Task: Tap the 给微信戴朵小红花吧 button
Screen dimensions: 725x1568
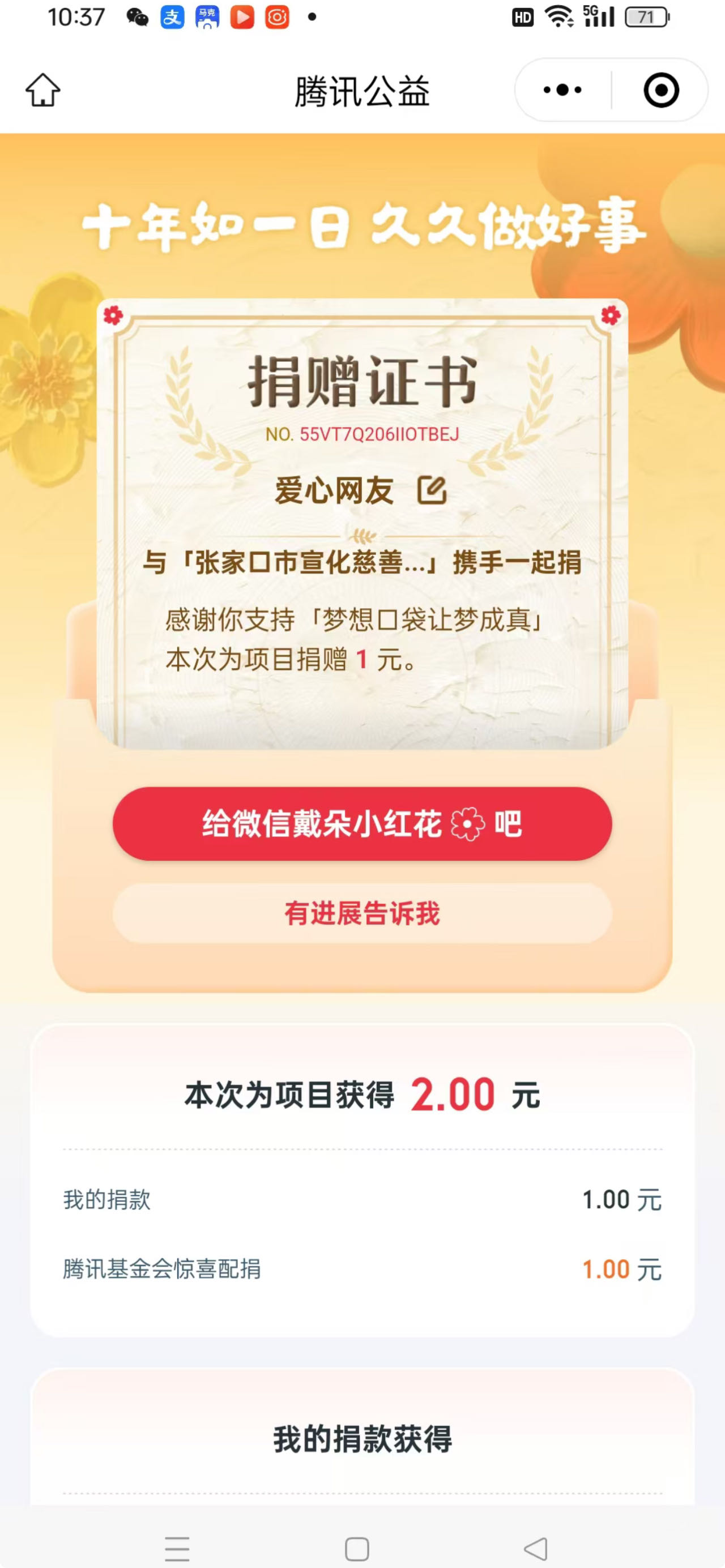Action: pos(362,823)
